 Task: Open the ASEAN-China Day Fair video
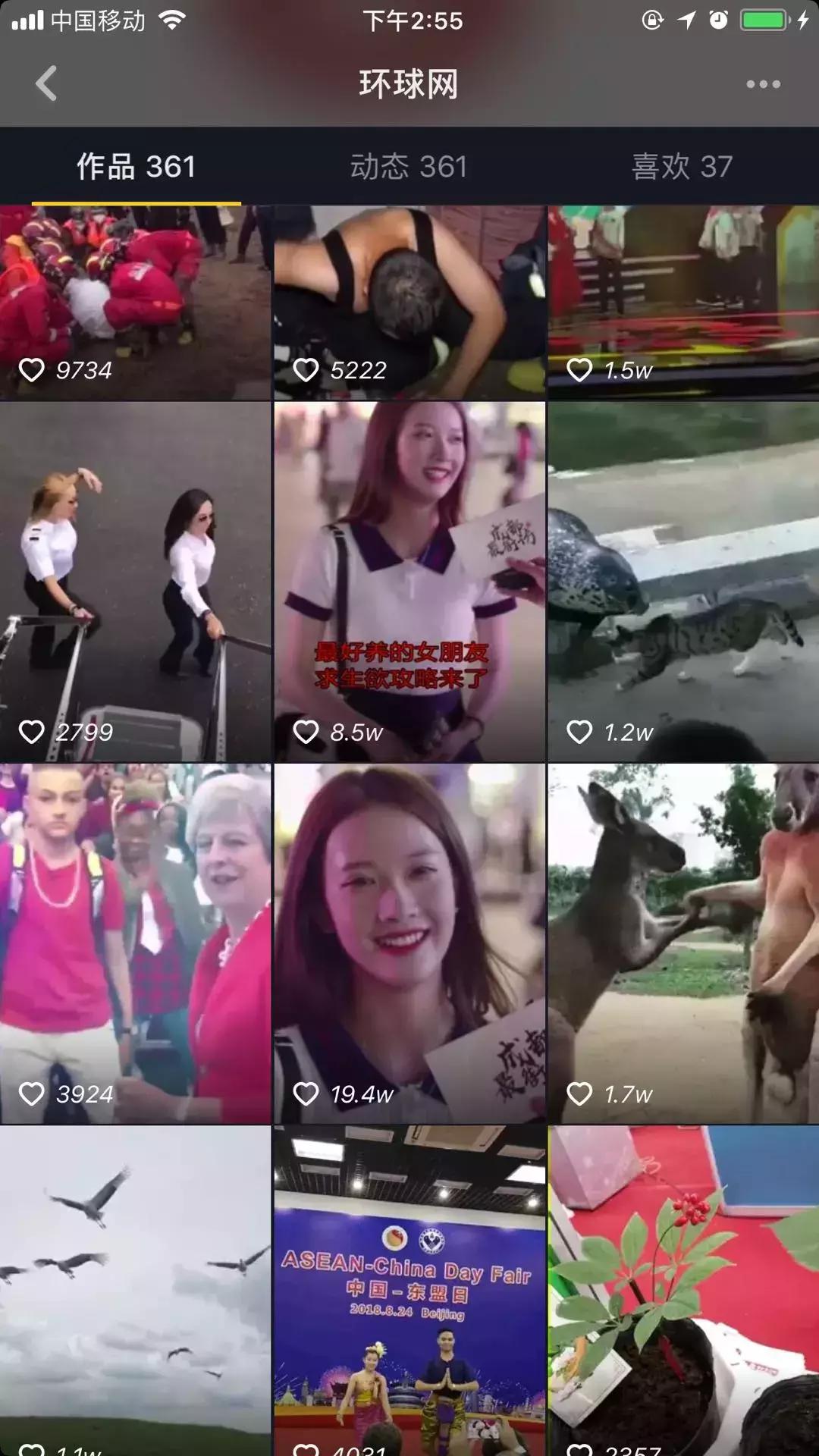[409, 1289]
